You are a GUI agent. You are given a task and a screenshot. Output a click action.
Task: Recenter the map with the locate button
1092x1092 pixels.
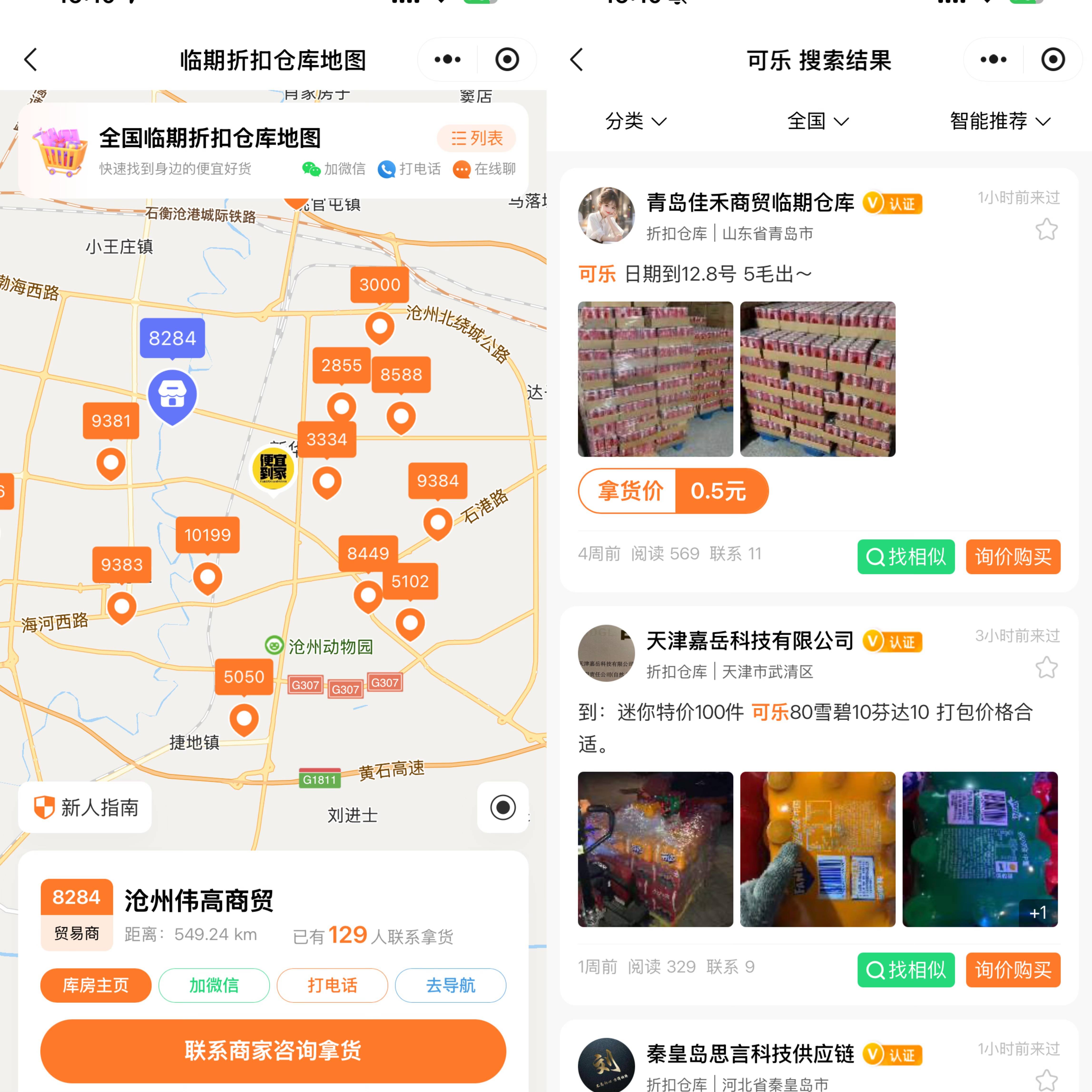[x=502, y=807]
